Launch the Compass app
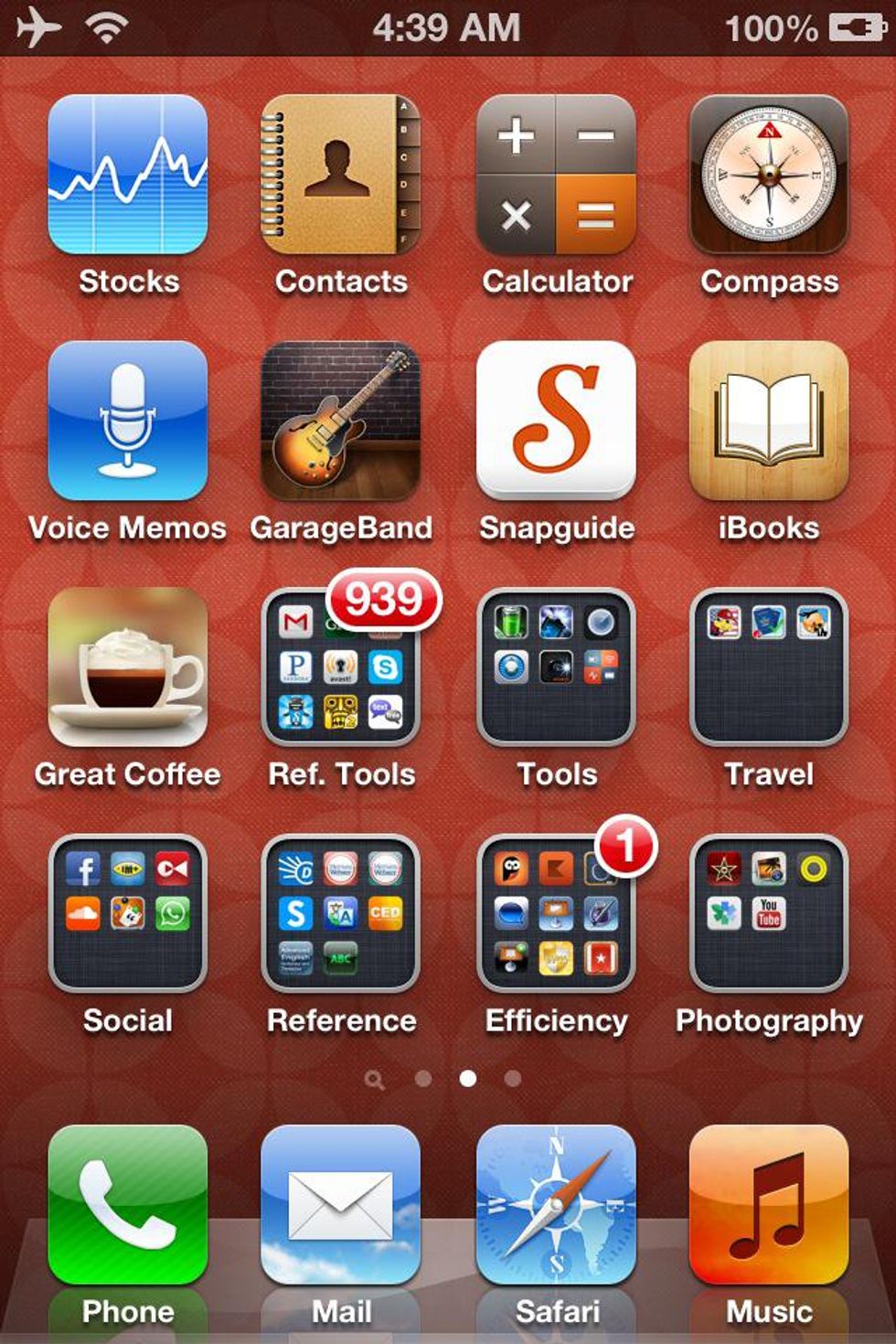The width and height of the screenshot is (896, 1344). tap(769, 174)
